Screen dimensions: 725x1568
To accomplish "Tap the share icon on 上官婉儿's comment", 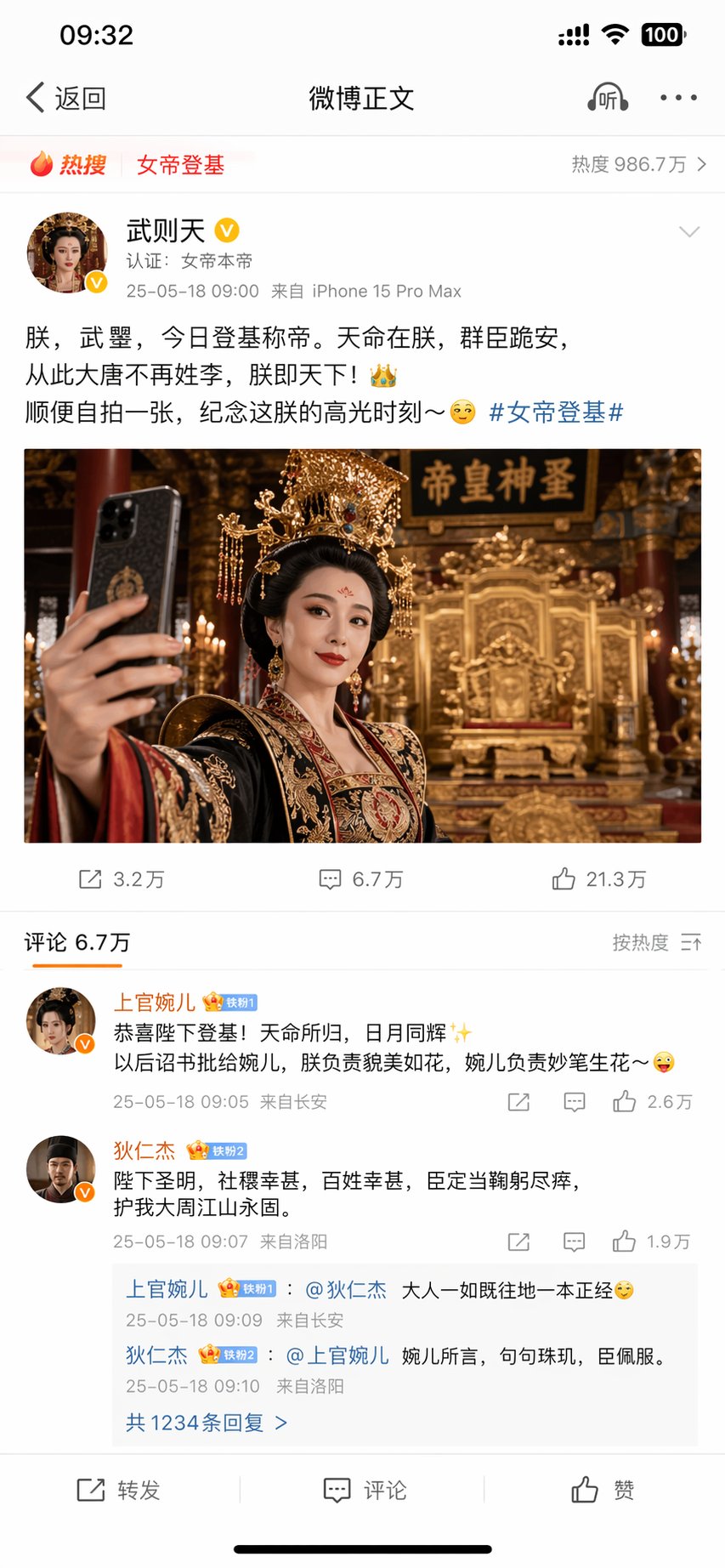I will click(518, 1101).
